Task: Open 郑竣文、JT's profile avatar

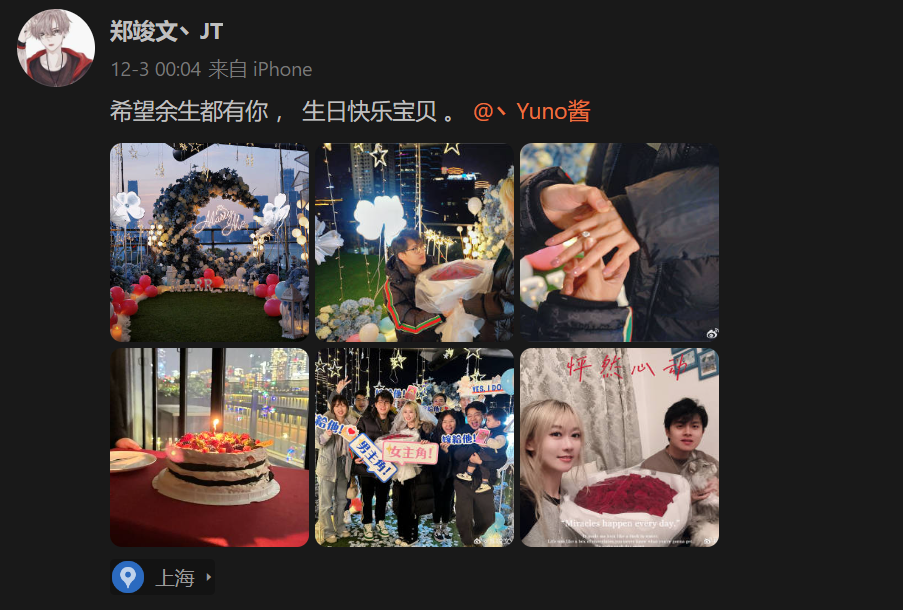Action: 56,48
